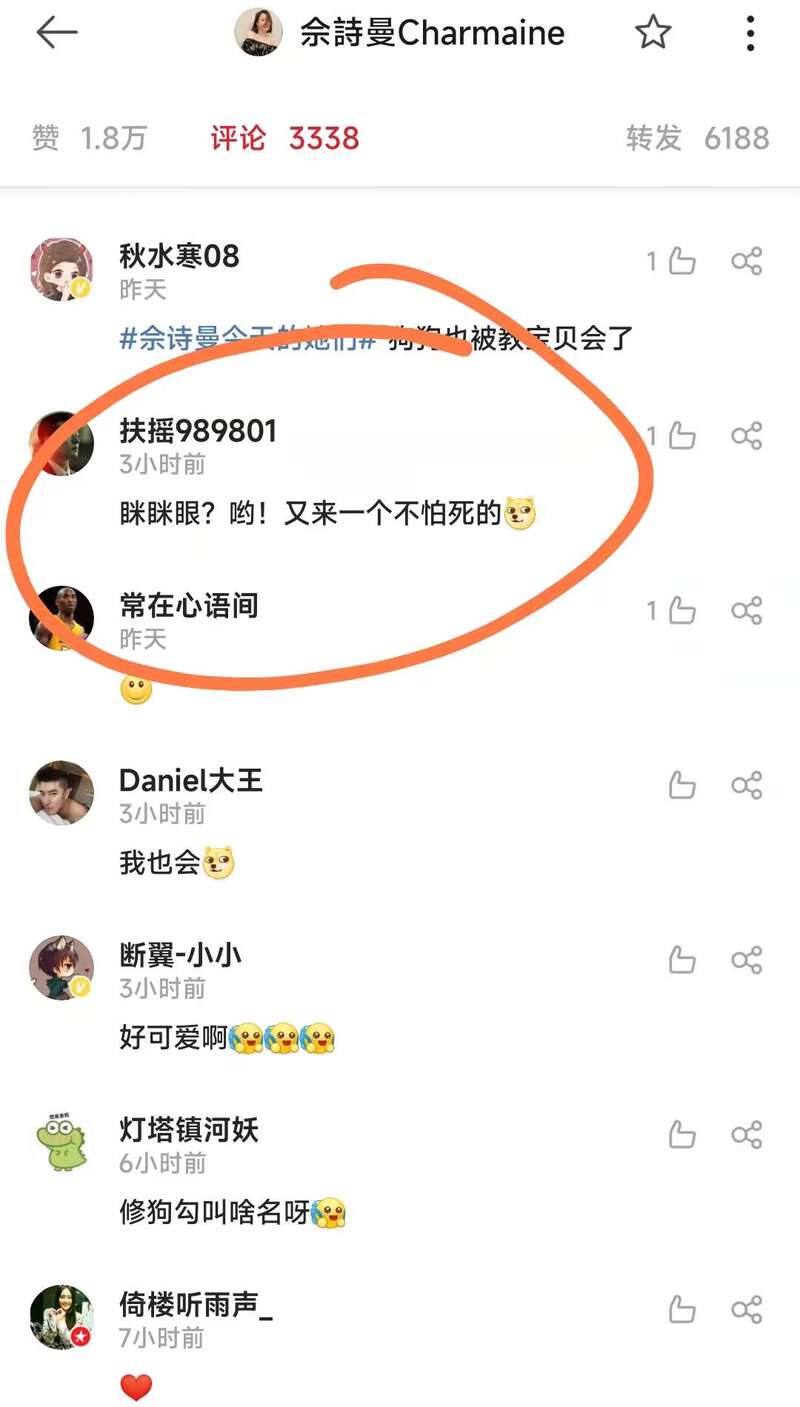Share the comment by 倚楼听雨声_

[746, 1309]
